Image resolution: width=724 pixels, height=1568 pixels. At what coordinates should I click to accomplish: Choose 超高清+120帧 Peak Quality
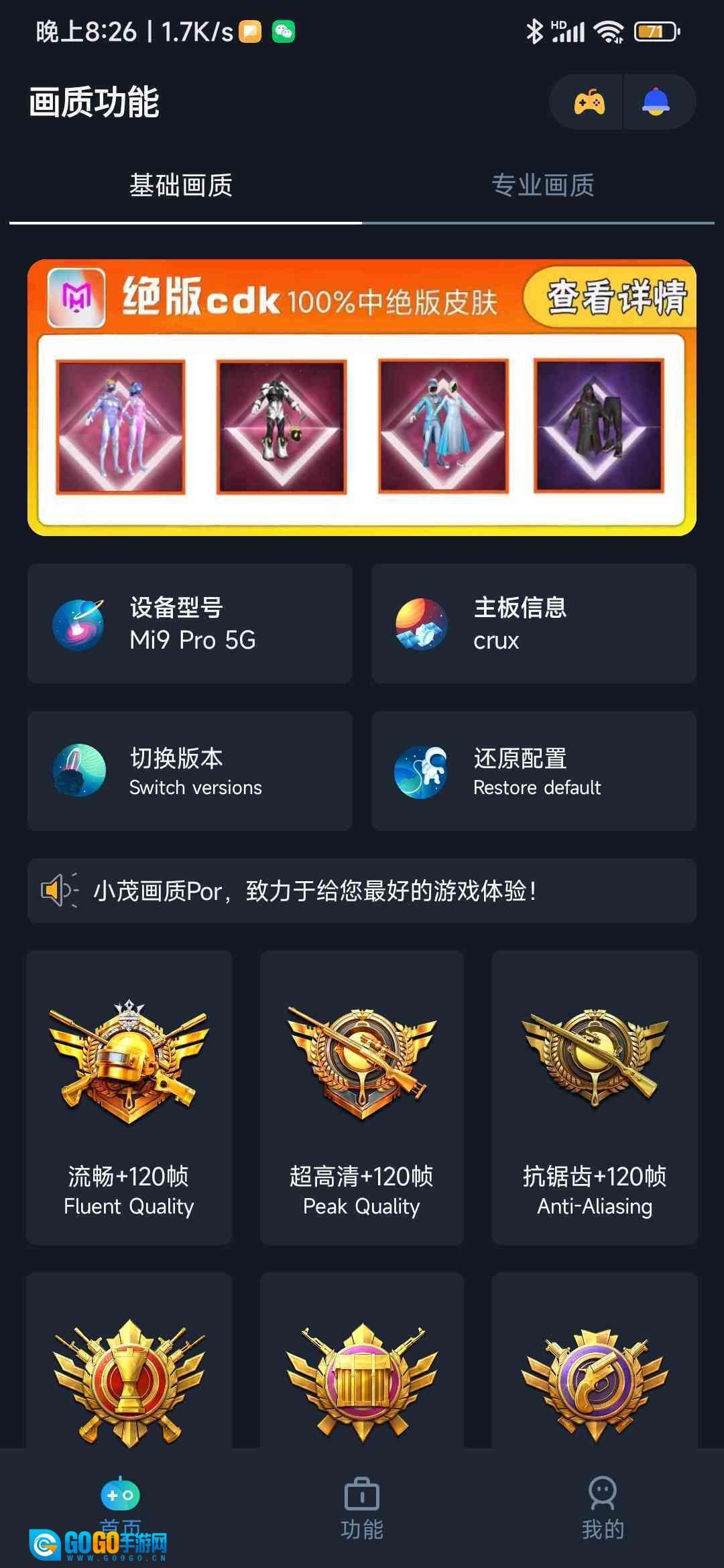coord(362,1097)
